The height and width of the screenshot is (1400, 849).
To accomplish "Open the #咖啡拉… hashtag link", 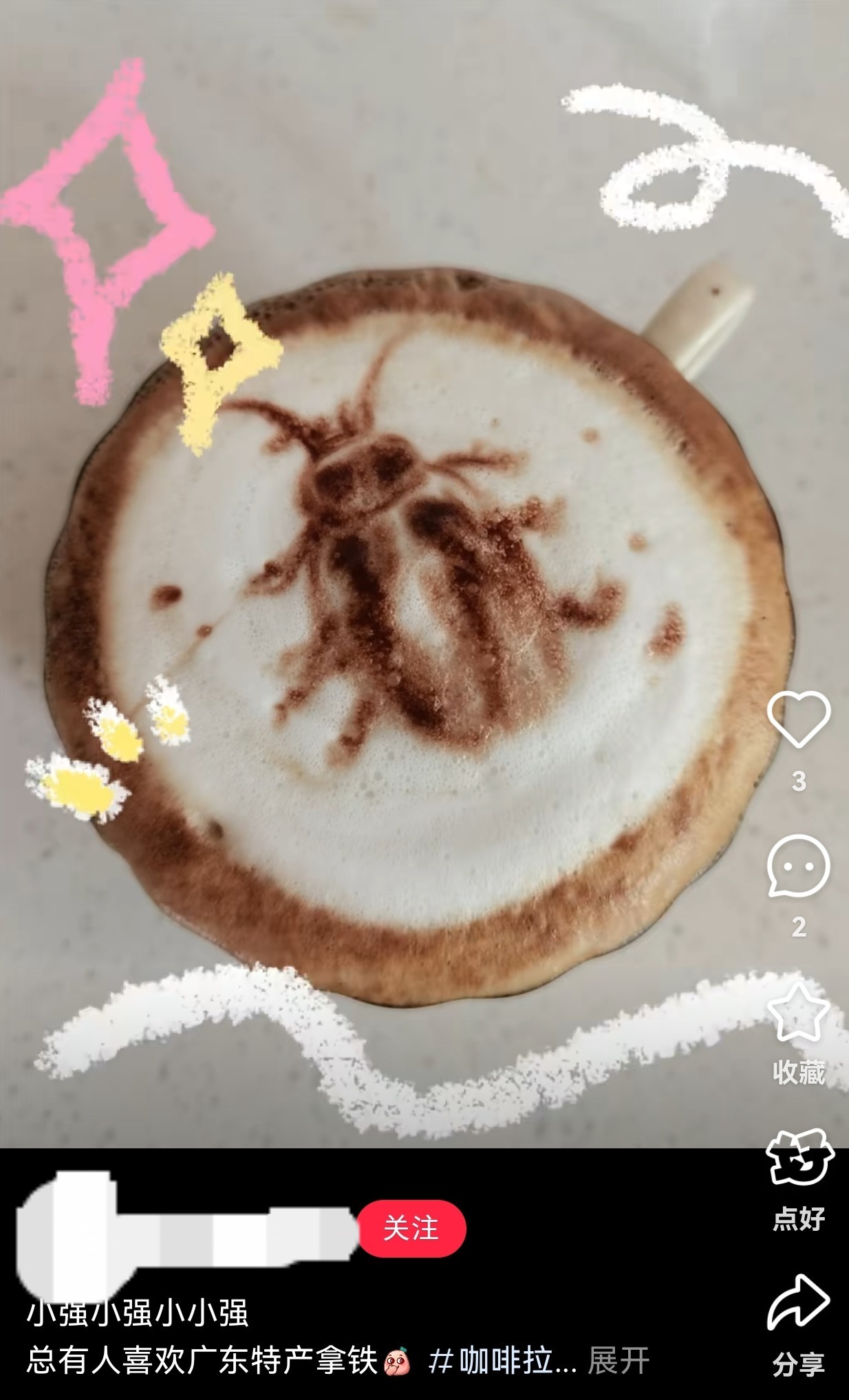I will pyautogui.click(x=502, y=1361).
